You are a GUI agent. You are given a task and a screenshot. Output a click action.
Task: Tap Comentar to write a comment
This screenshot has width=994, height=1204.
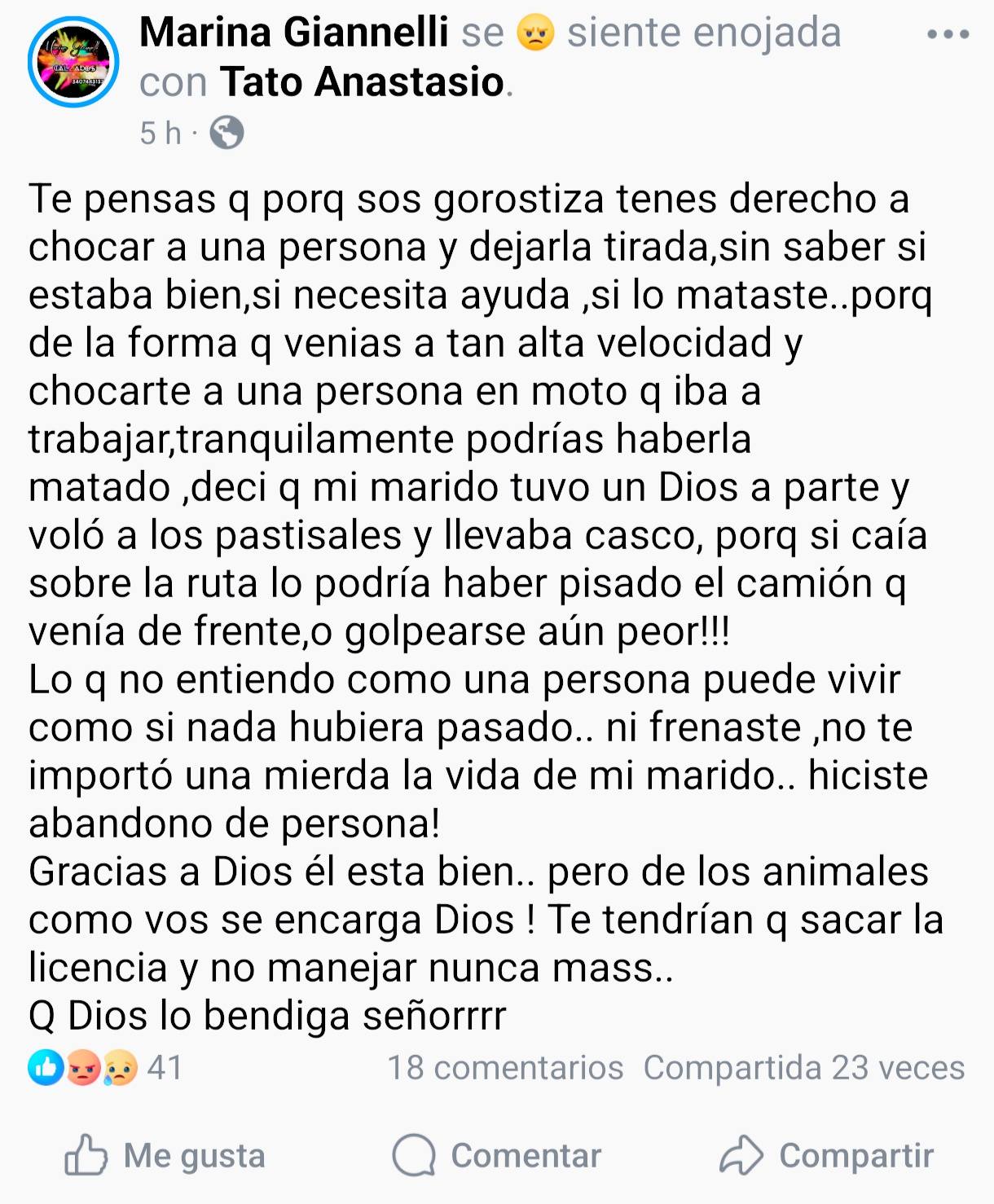click(497, 1155)
